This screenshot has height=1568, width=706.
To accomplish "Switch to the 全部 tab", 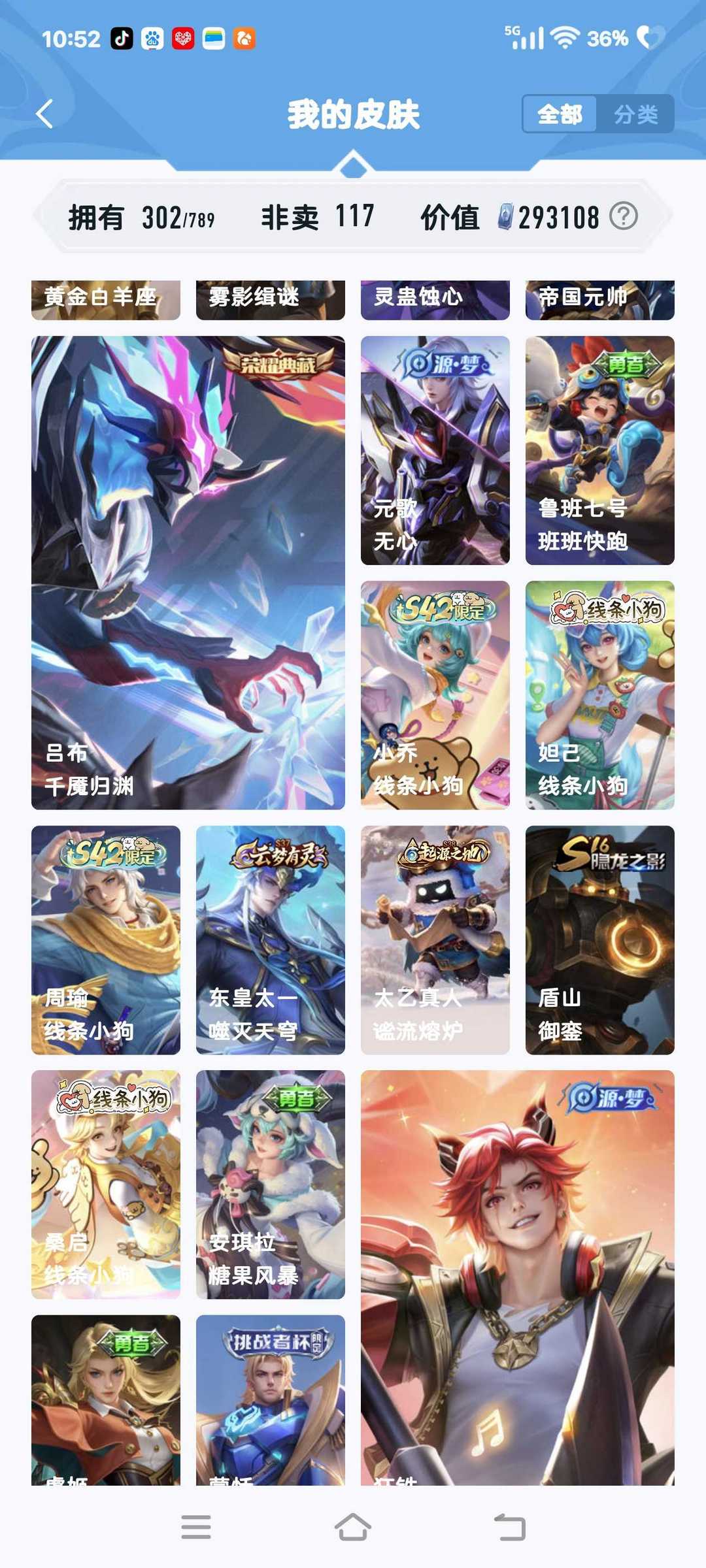I will 560,115.
